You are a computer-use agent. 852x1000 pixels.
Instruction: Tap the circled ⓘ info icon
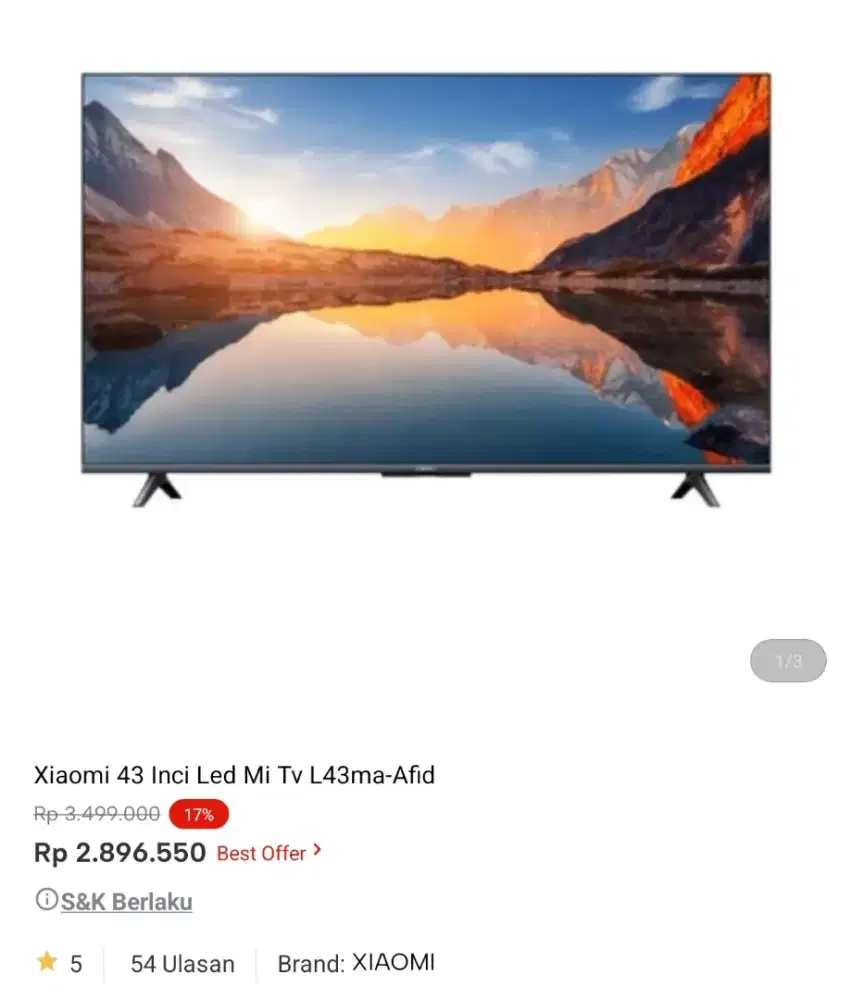[49, 900]
